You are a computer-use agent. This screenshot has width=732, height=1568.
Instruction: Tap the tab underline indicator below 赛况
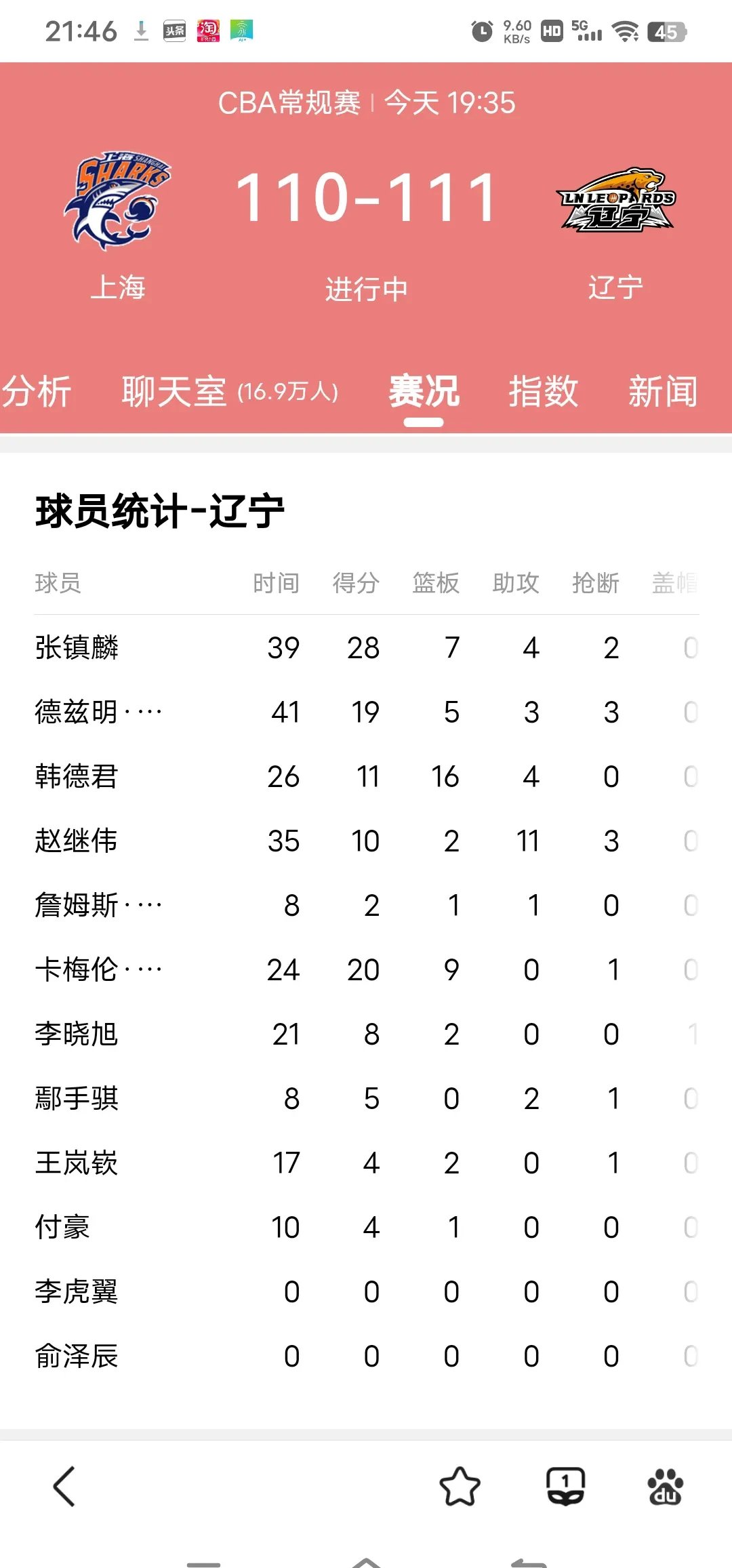423,423
